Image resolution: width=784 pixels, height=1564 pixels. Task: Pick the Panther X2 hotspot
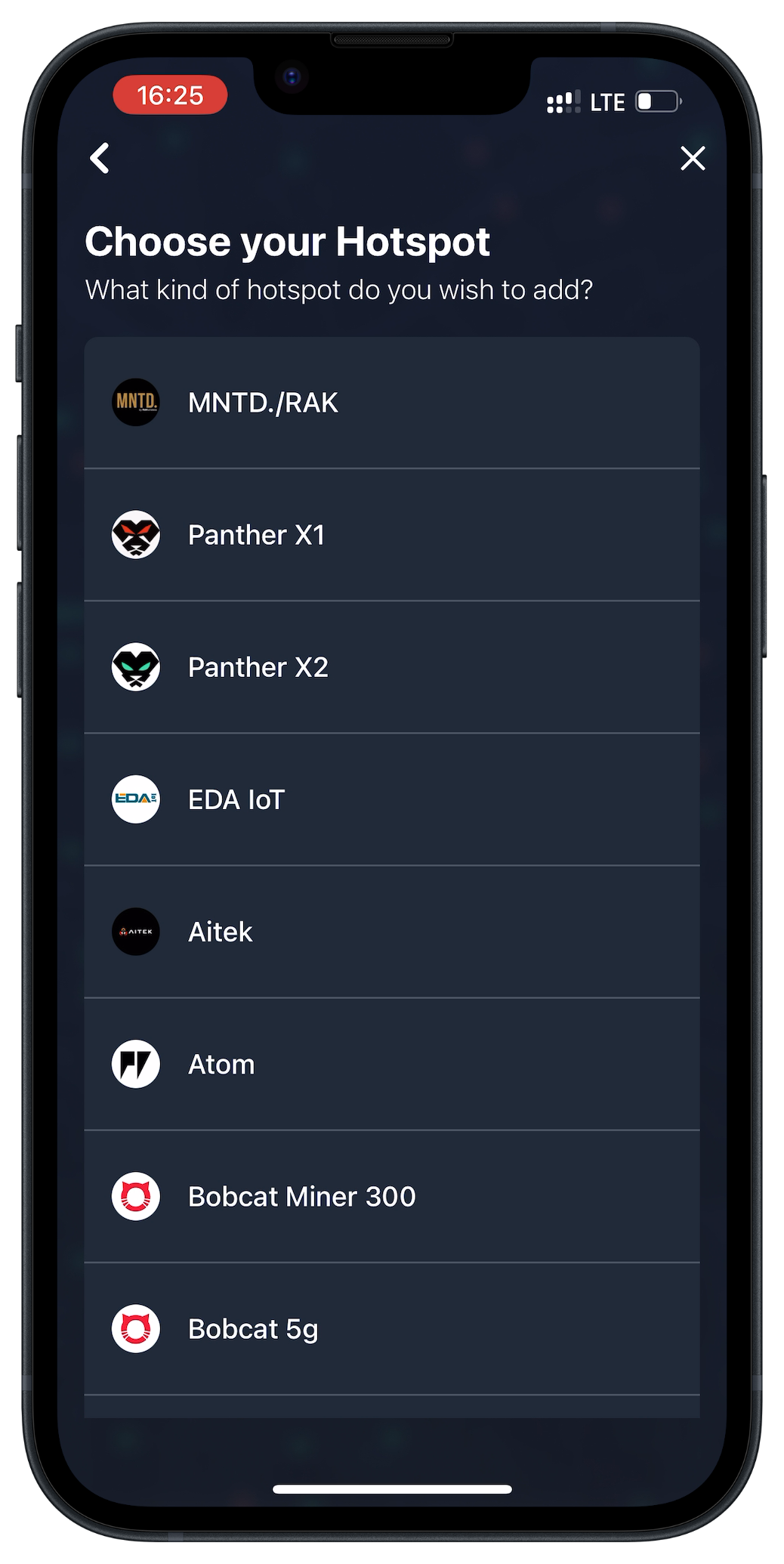tap(391, 667)
